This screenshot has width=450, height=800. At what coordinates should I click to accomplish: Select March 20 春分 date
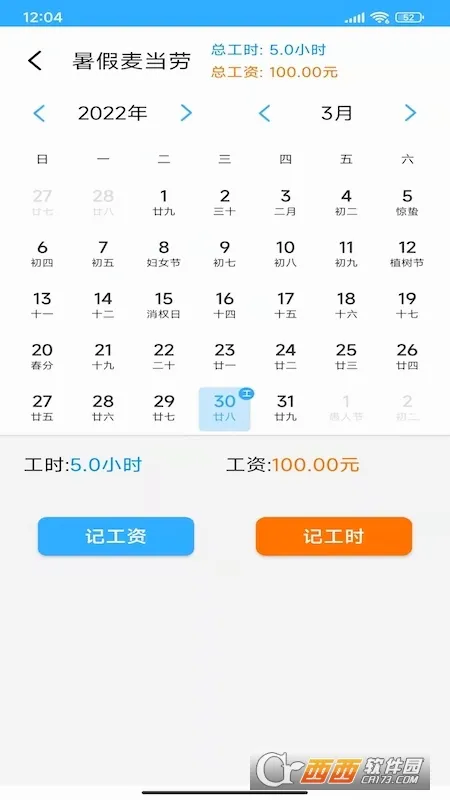click(x=42, y=357)
